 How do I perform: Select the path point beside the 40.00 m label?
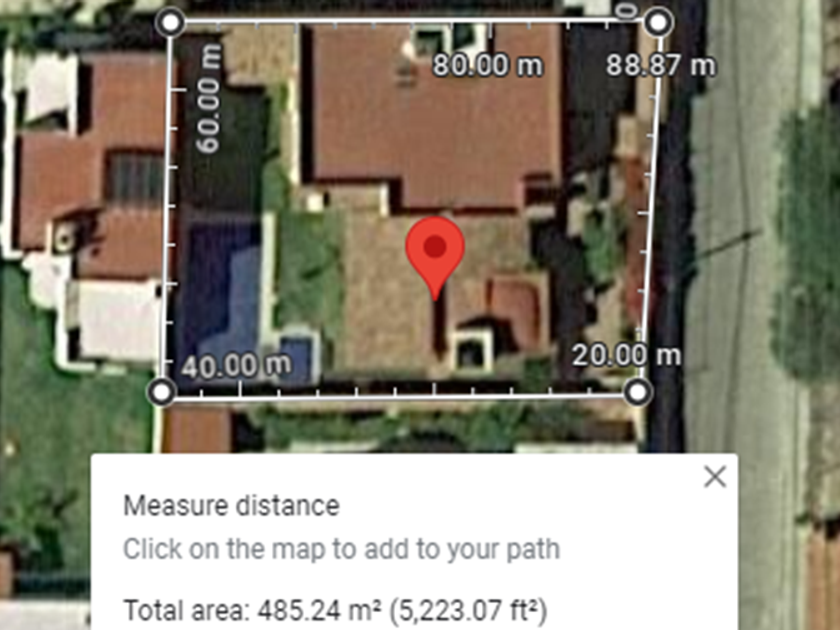click(x=161, y=392)
